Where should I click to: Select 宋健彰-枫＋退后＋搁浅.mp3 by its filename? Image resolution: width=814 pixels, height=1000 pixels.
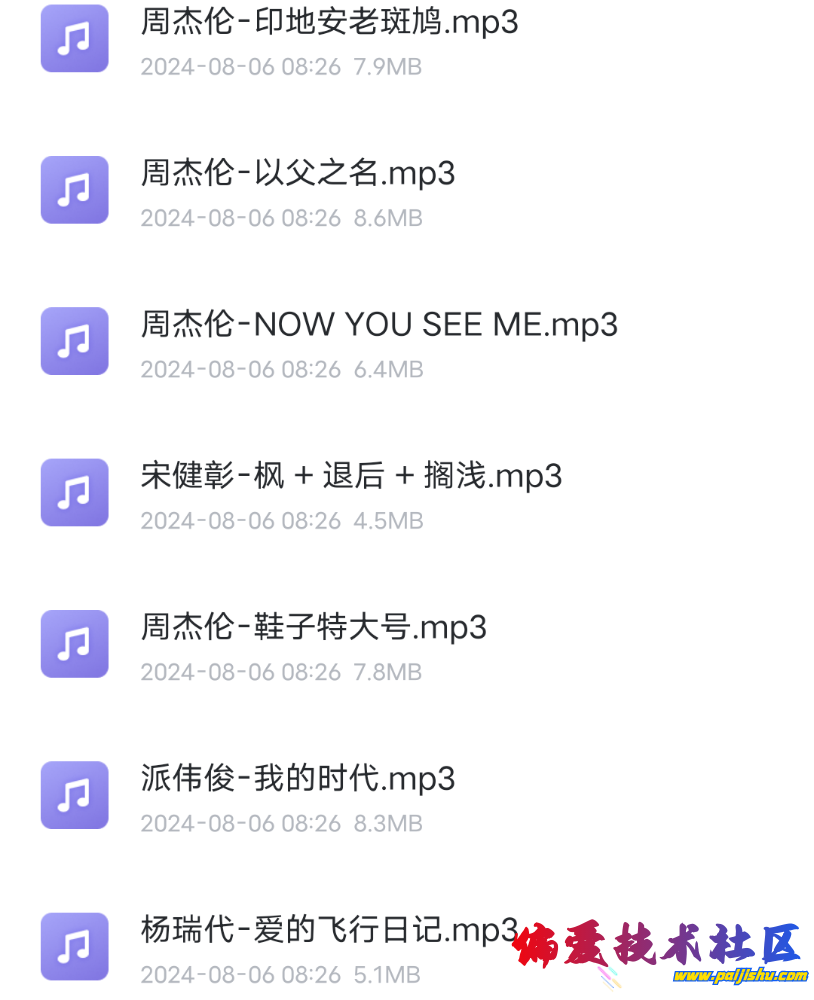[348, 477]
